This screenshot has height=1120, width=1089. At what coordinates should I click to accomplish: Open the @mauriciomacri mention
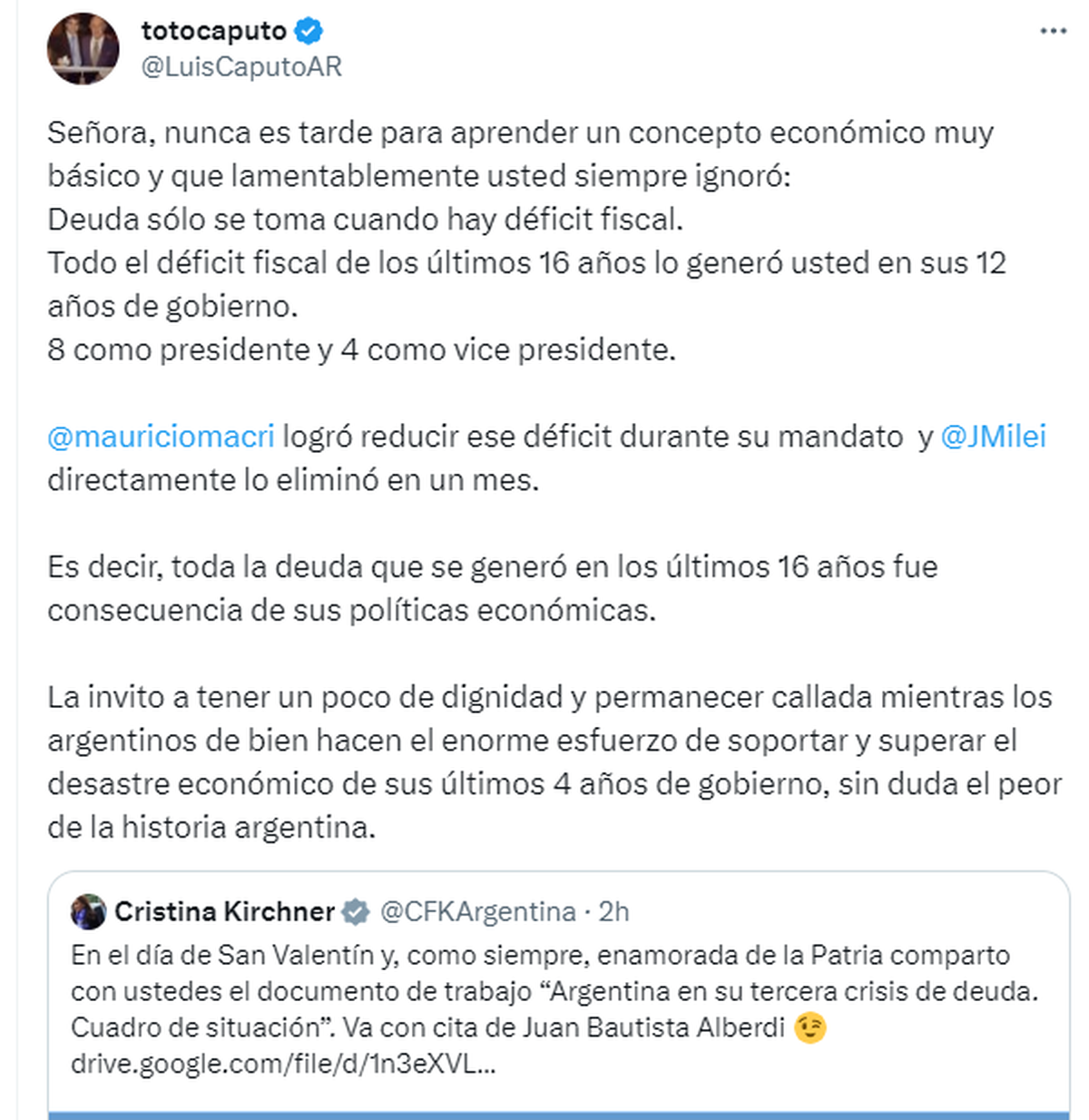pyautogui.click(x=161, y=437)
